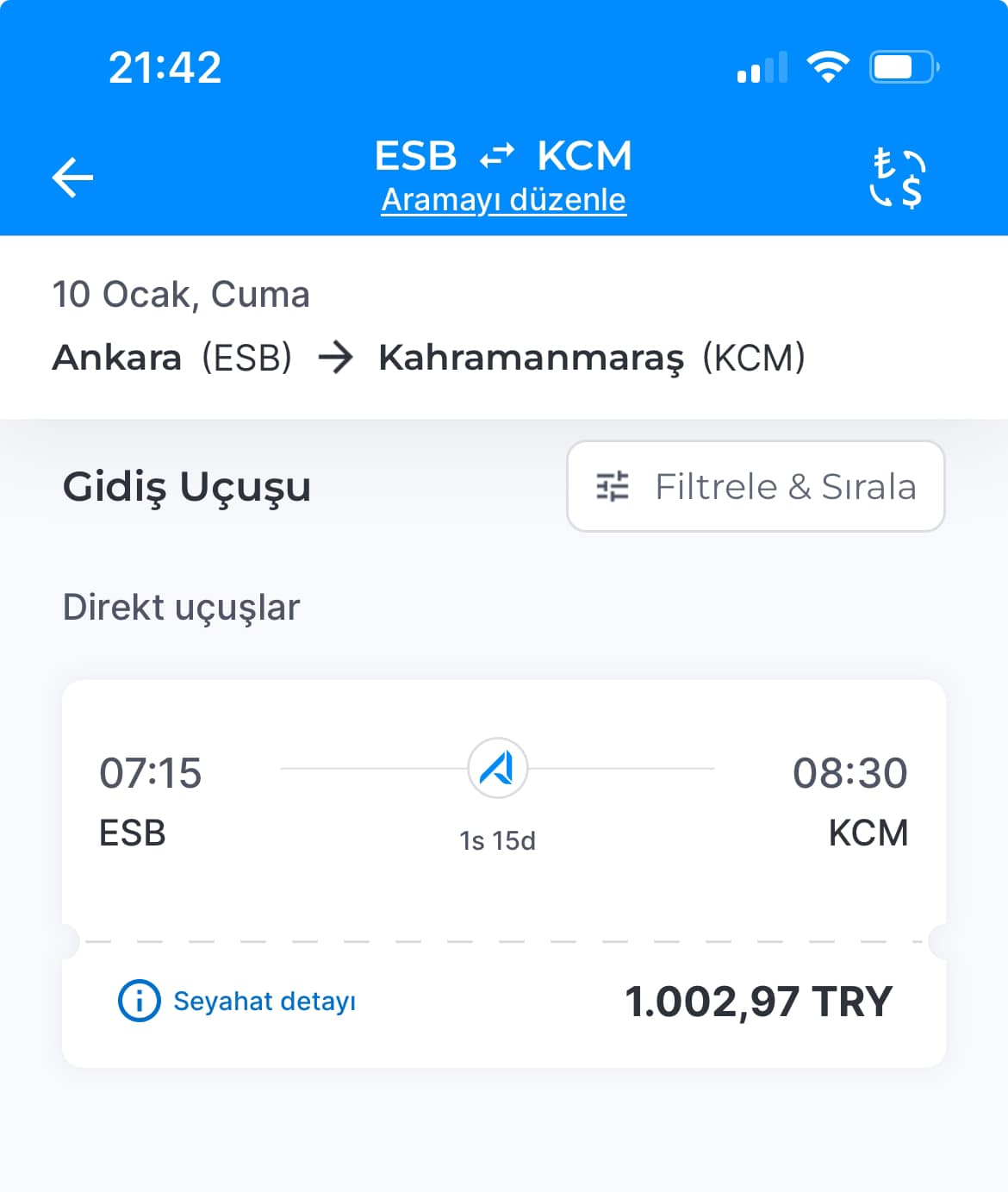The height and width of the screenshot is (1192, 1008).
Task: Open the Aramayı düzenle link
Action: pos(503,200)
